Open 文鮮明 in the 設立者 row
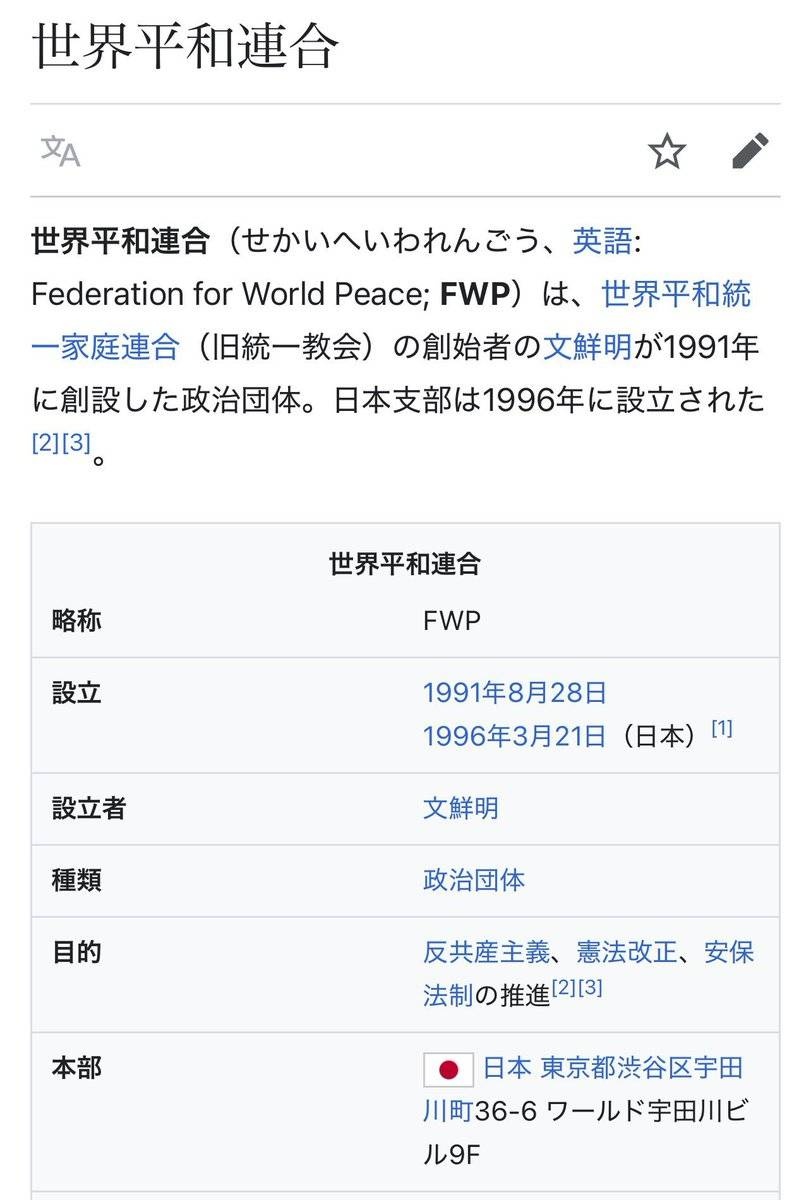The image size is (811, 1200). (x=460, y=808)
